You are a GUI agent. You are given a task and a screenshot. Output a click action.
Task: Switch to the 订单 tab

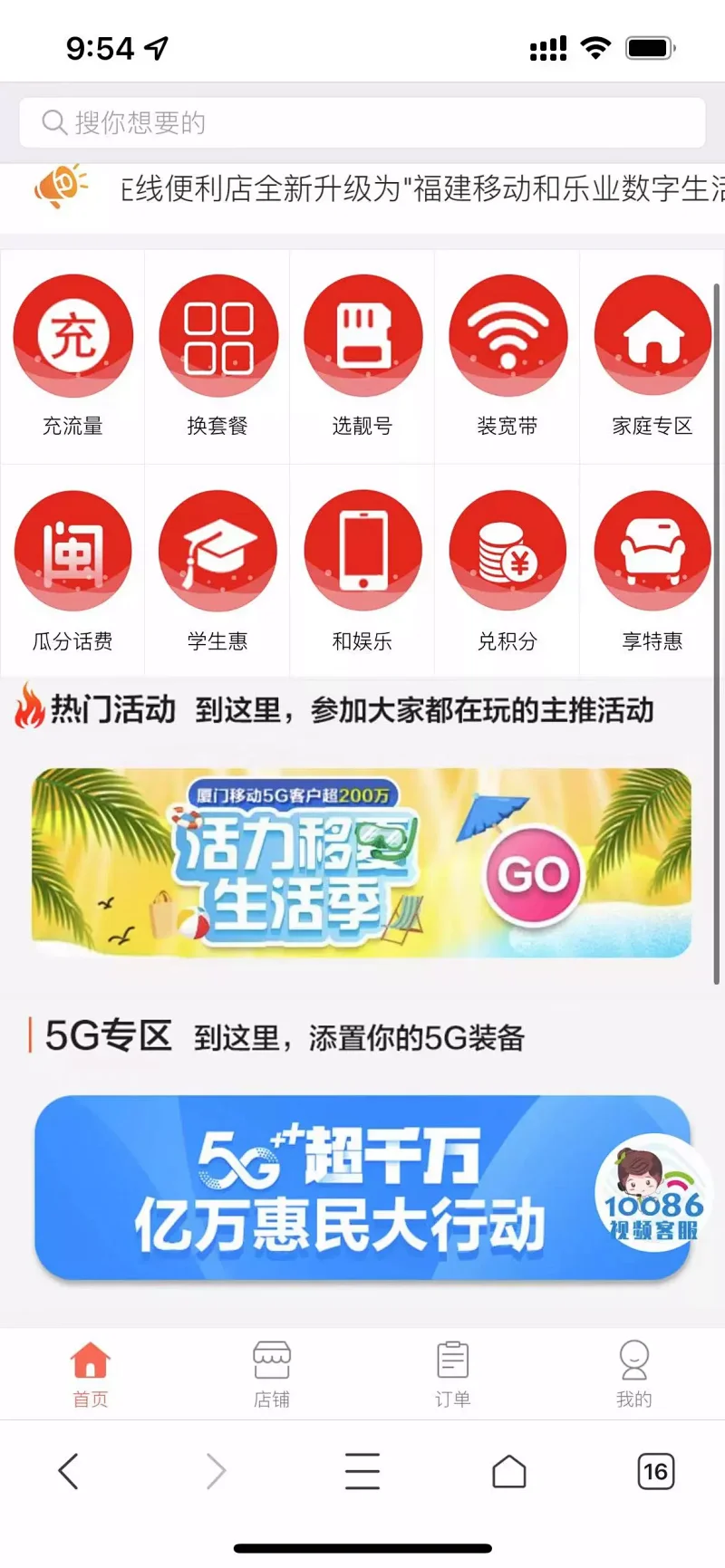point(452,1373)
